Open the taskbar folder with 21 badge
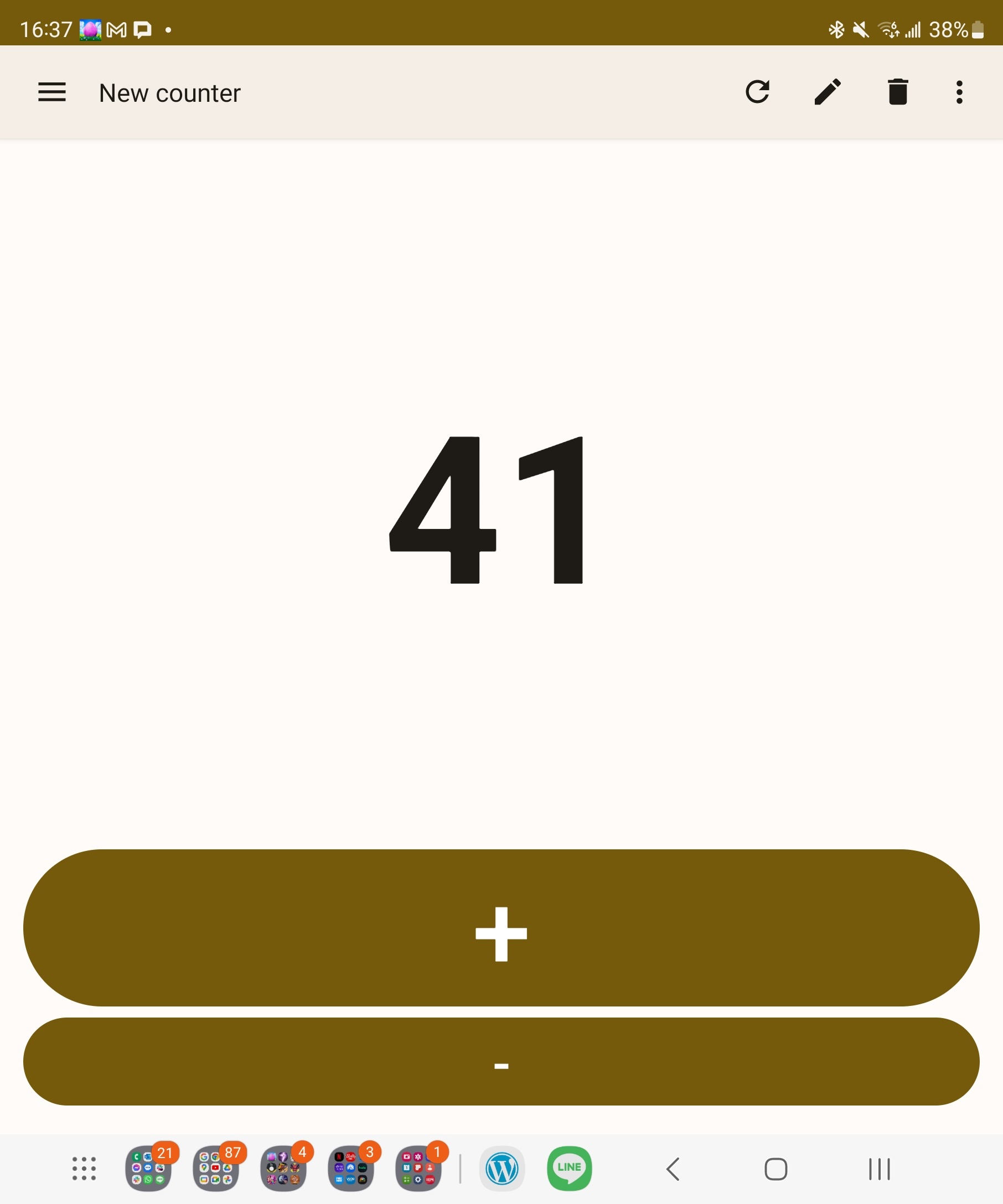 click(x=148, y=1169)
